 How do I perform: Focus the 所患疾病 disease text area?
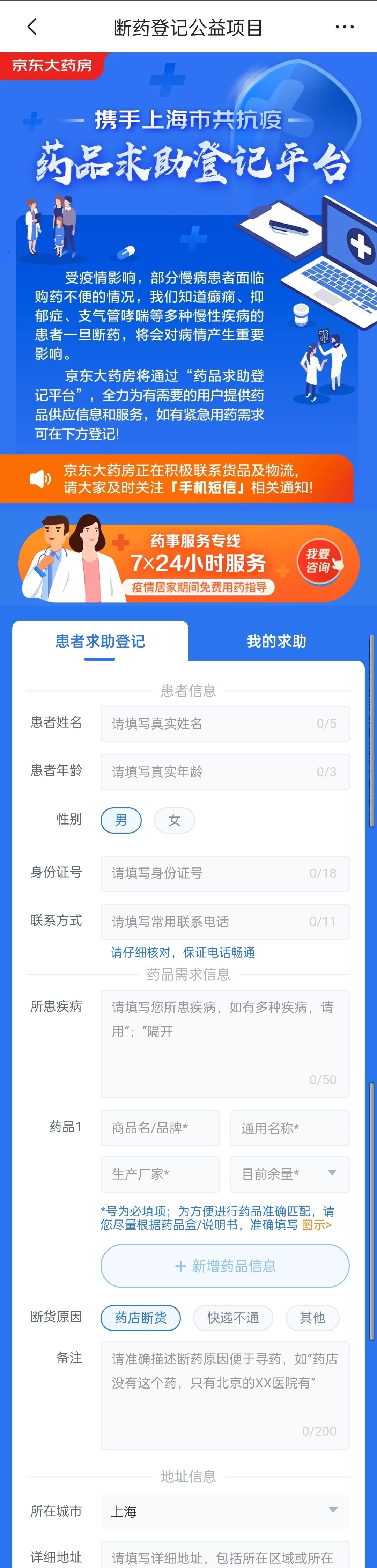pyautogui.click(x=224, y=1043)
